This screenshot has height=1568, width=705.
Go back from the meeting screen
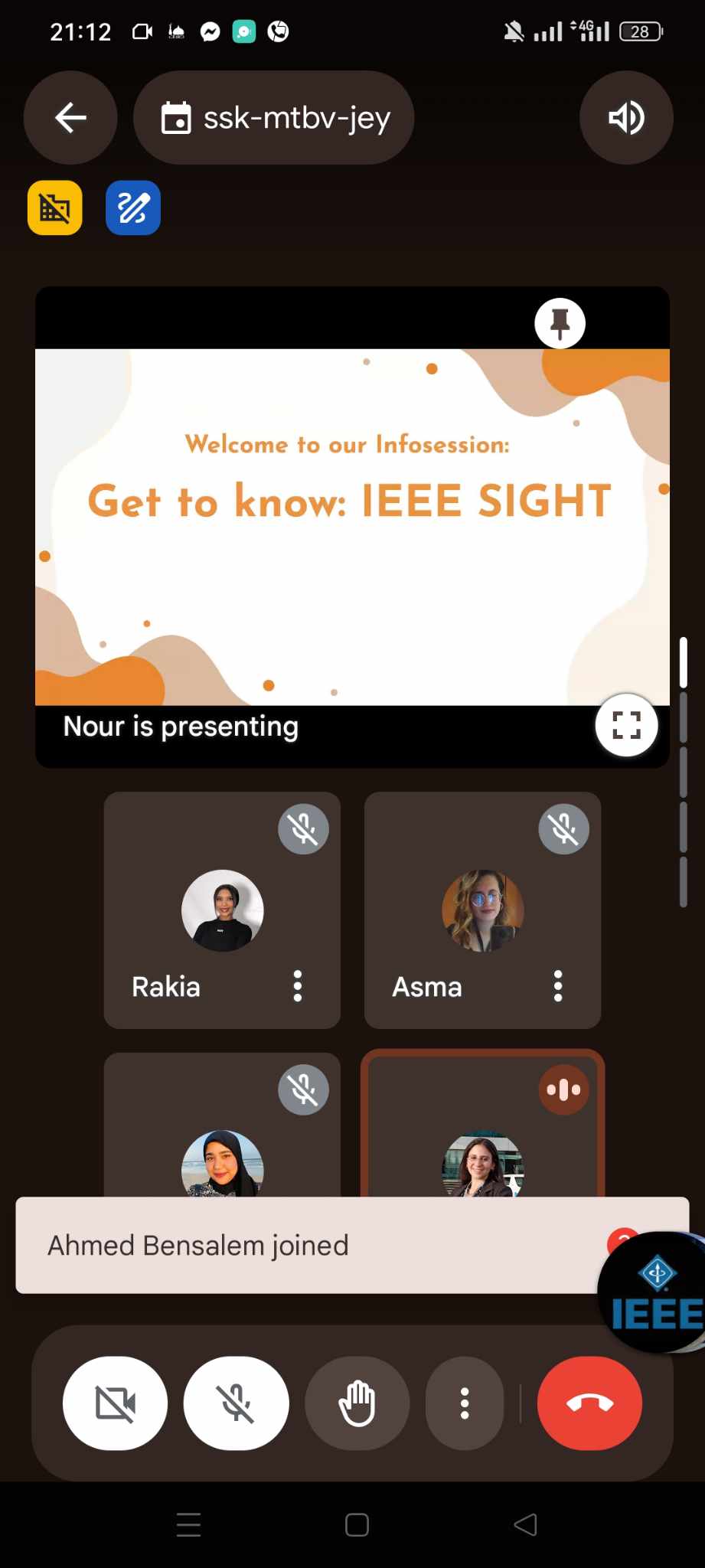tap(70, 118)
